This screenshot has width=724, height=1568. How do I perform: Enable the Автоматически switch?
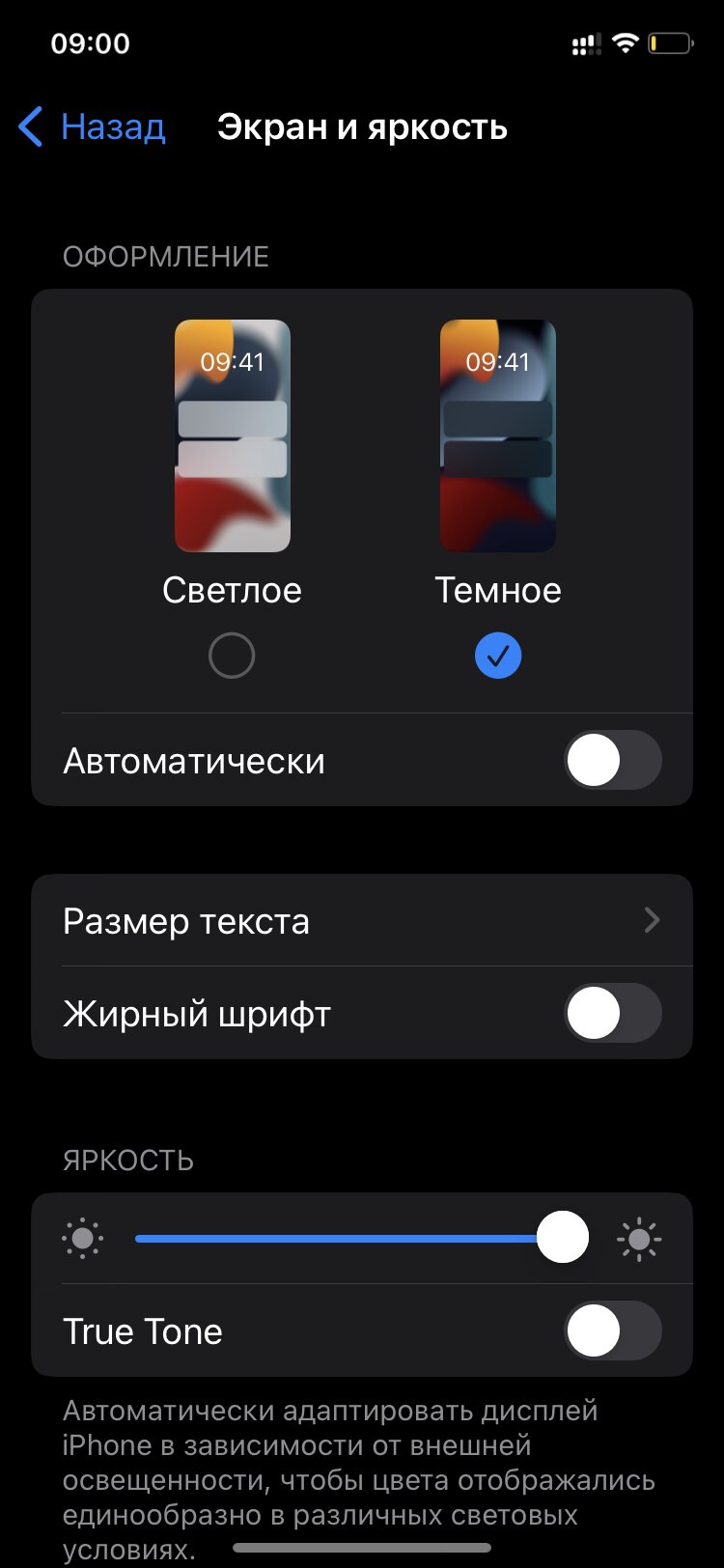[x=613, y=761]
